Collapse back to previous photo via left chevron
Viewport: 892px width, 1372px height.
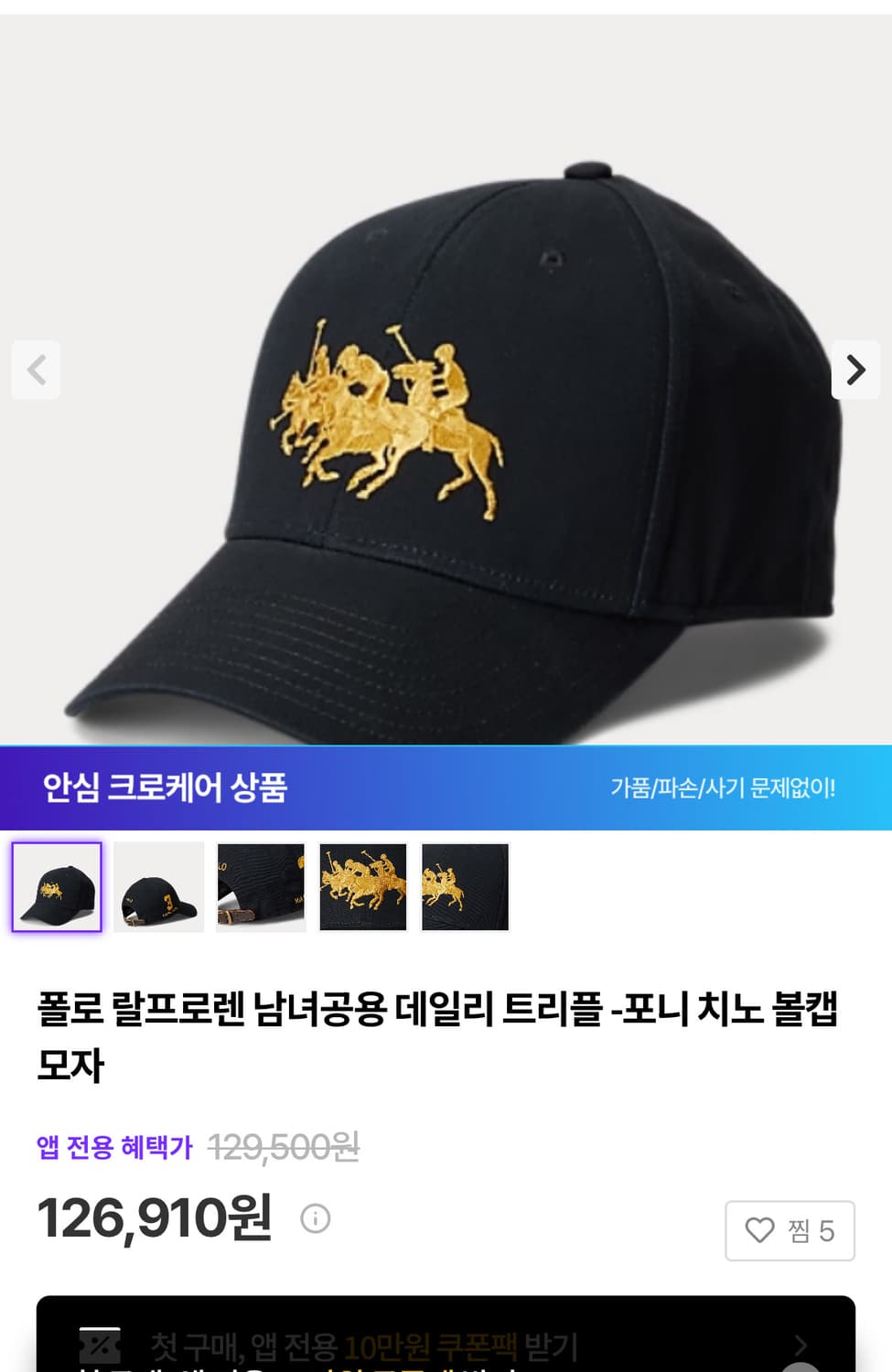(x=36, y=370)
